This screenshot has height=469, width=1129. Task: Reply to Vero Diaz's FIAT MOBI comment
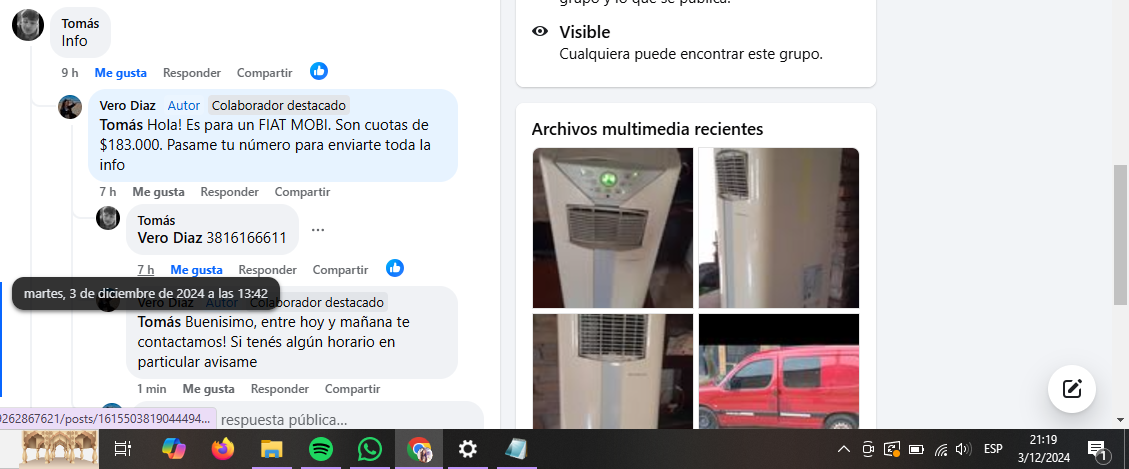pos(229,192)
